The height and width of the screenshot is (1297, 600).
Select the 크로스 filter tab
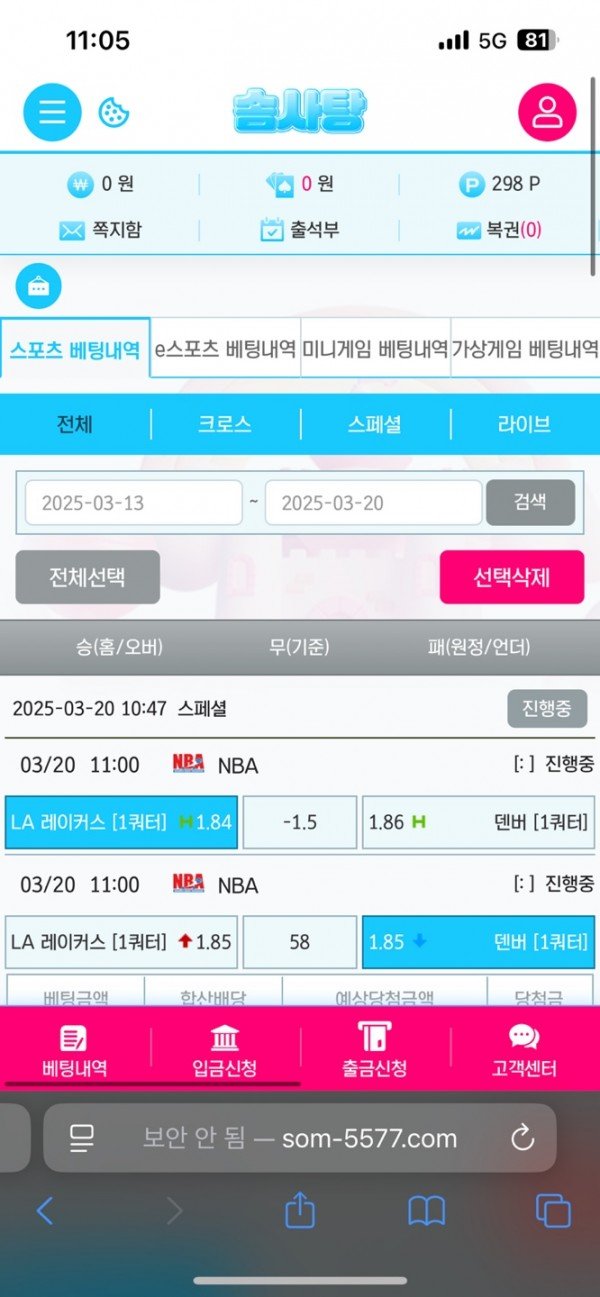[225, 424]
